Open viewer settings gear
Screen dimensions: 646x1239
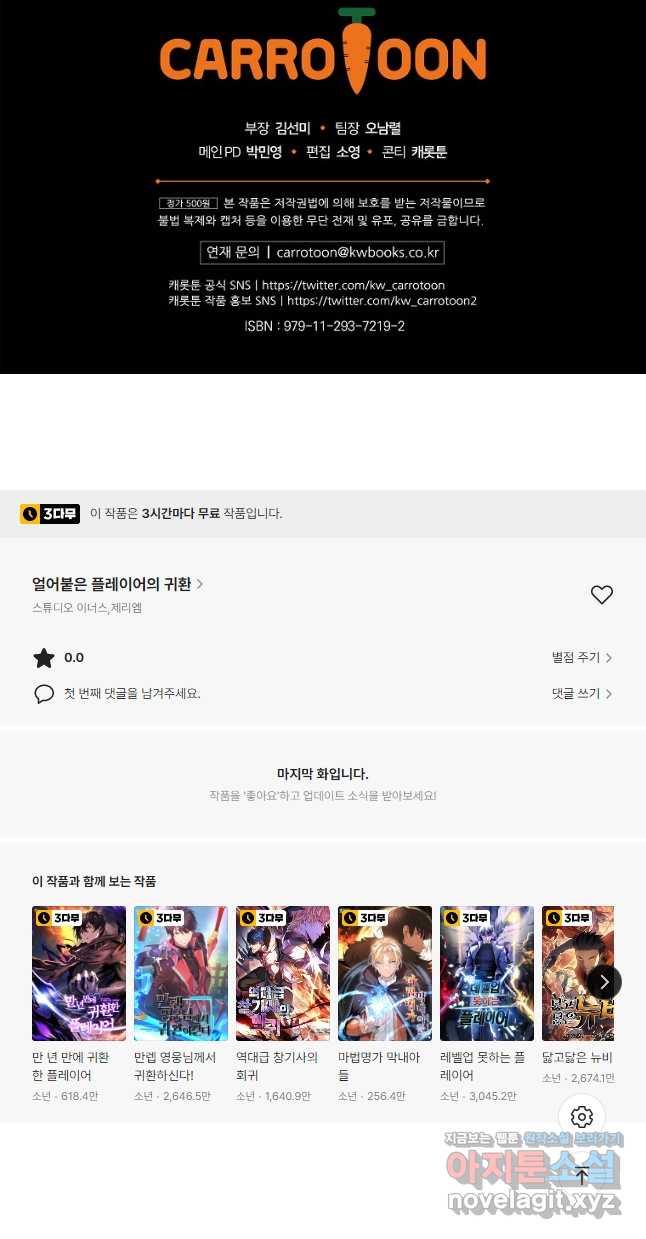click(582, 1117)
